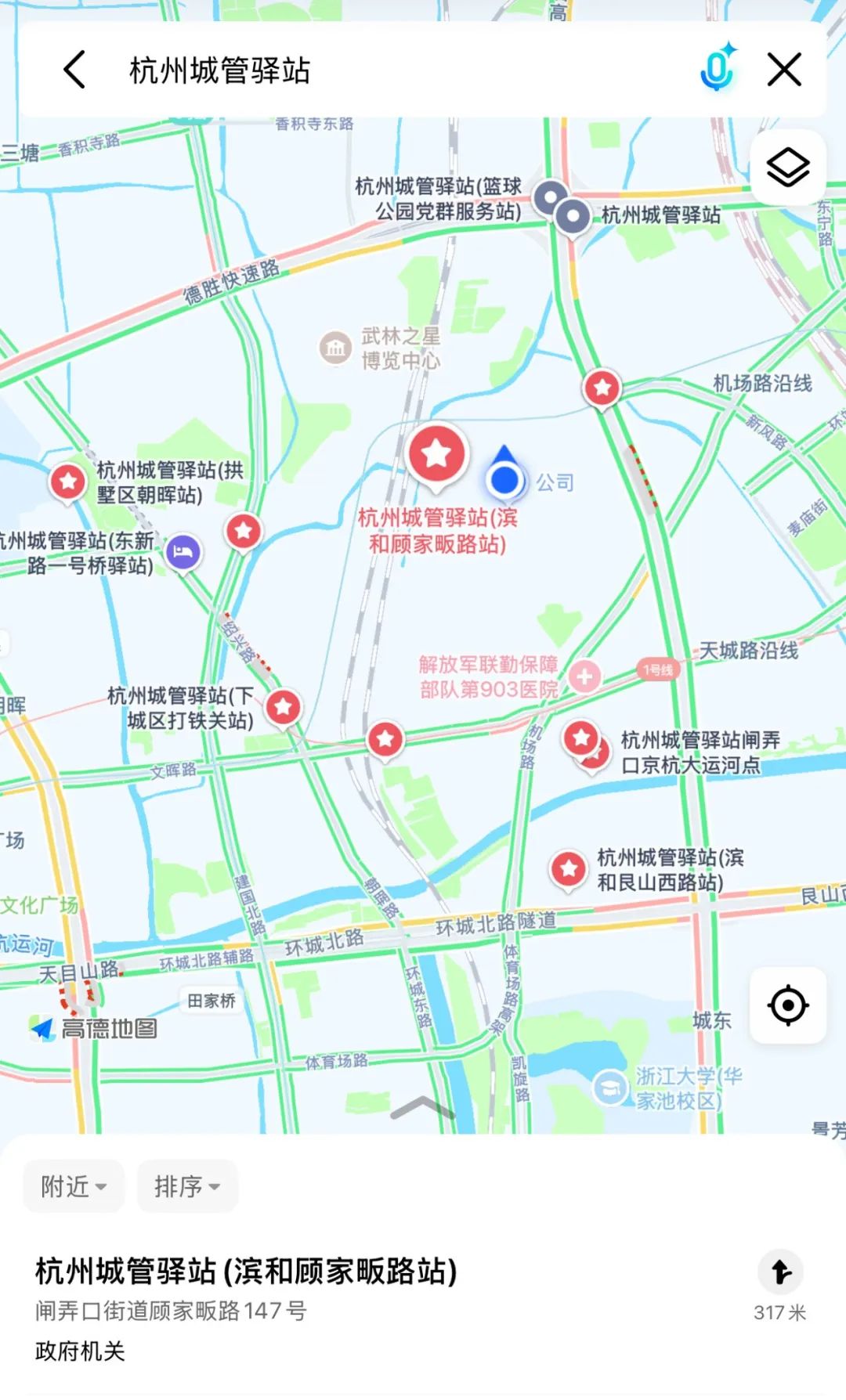Select the 杭州城管驿站闸弄口京杭大运河点 pin

[x=582, y=738]
